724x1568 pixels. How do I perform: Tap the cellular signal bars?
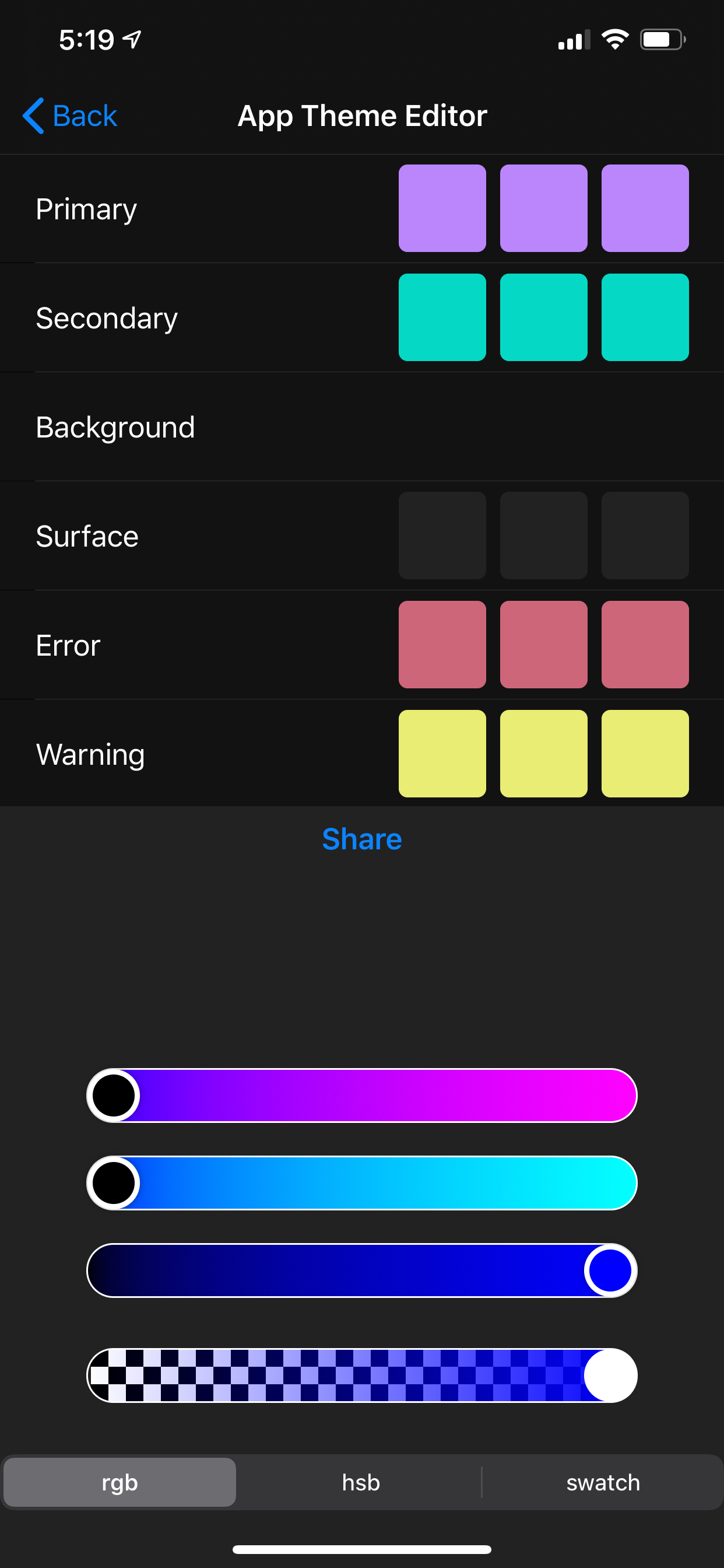(x=572, y=40)
